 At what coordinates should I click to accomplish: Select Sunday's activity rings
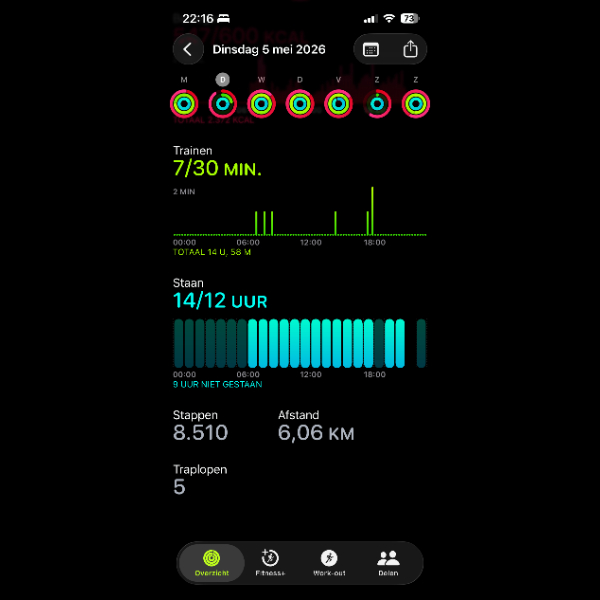pyautogui.click(x=416, y=104)
